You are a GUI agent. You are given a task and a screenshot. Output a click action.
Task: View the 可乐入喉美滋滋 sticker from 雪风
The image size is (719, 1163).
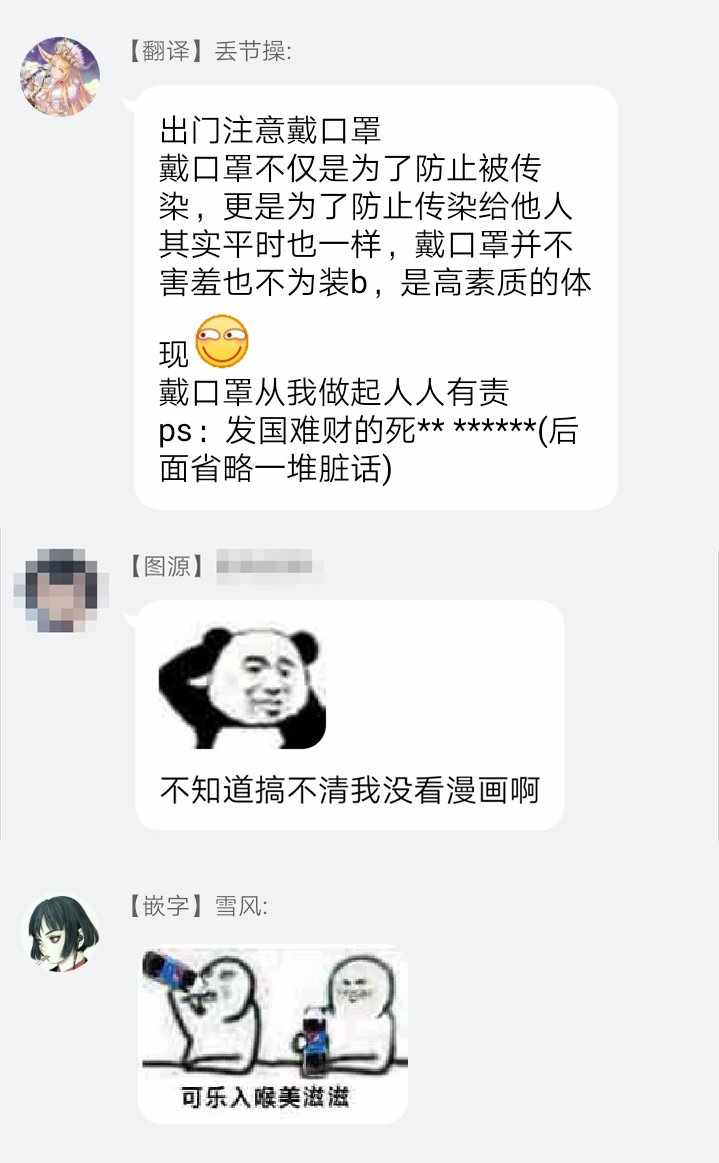click(273, 1034)
